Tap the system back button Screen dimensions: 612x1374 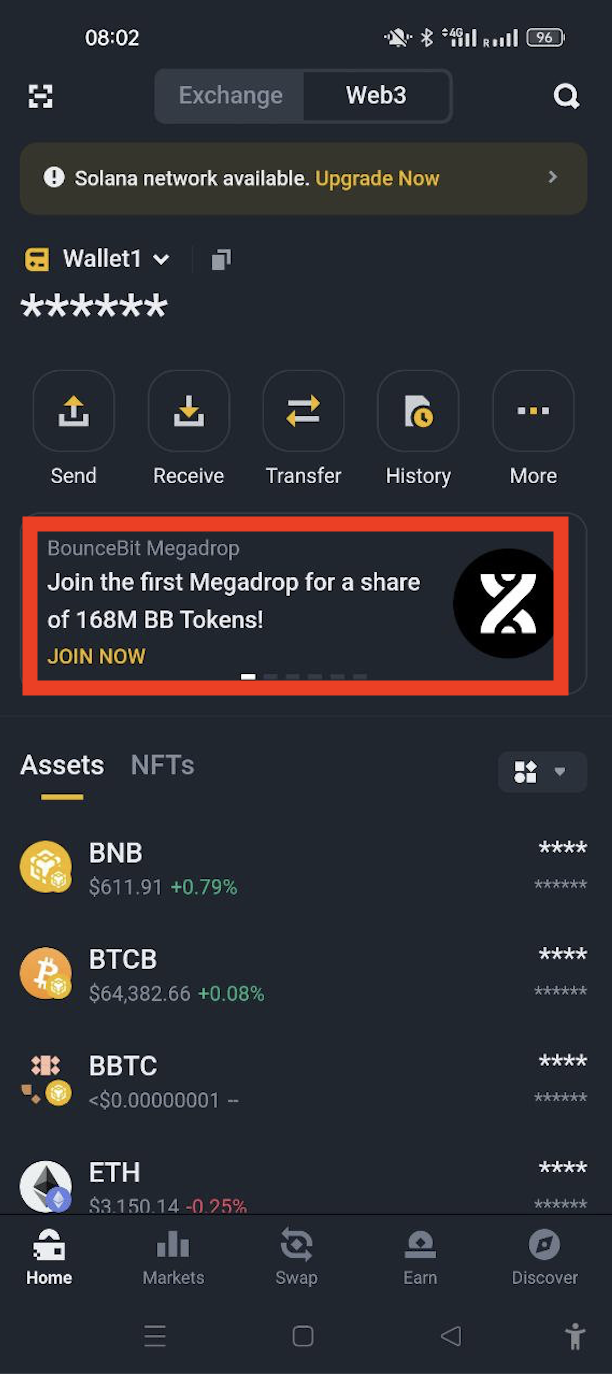pyautogui.click(x=451, y=1336)
